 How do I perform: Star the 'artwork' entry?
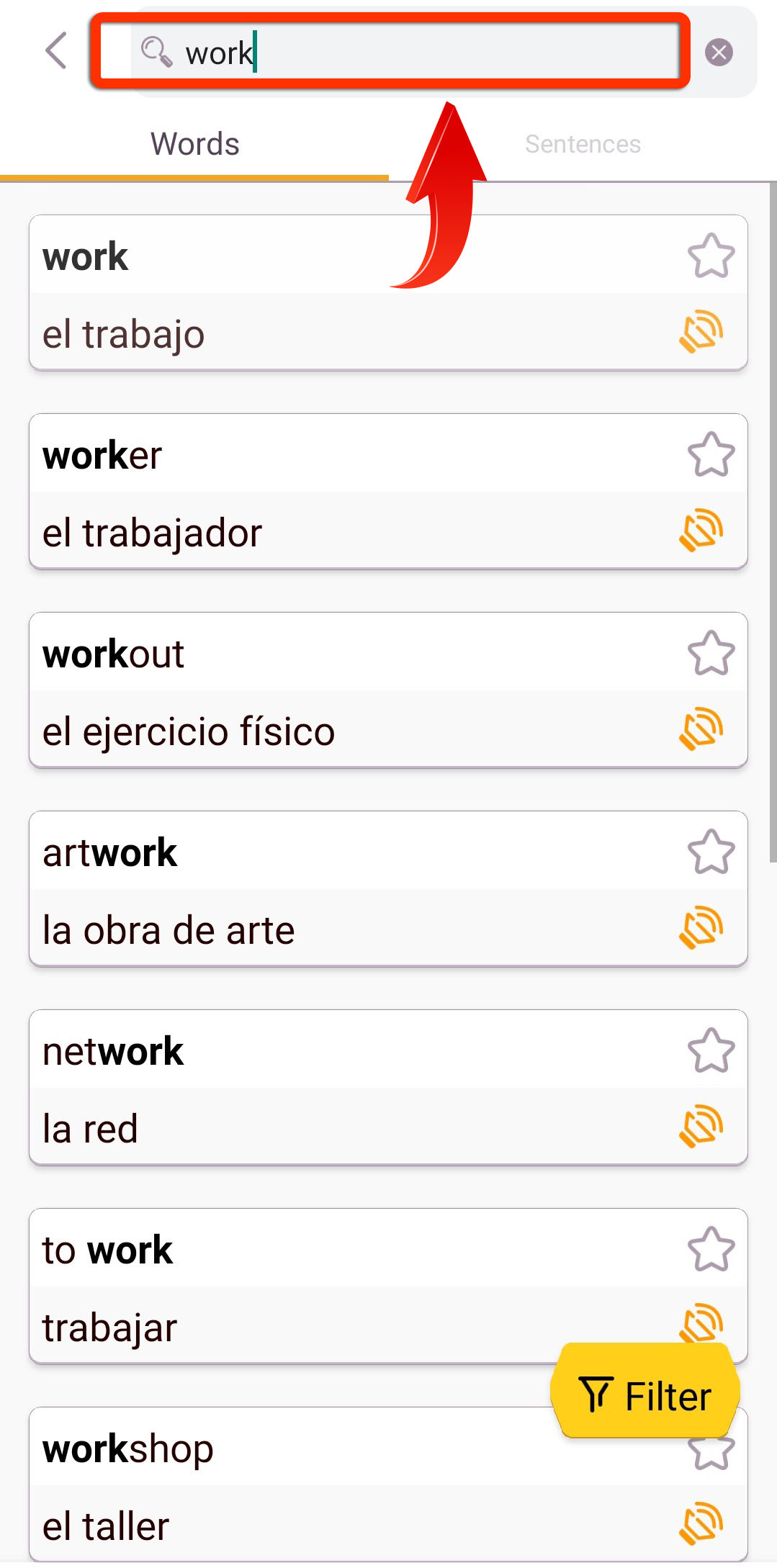click(711, 852)
